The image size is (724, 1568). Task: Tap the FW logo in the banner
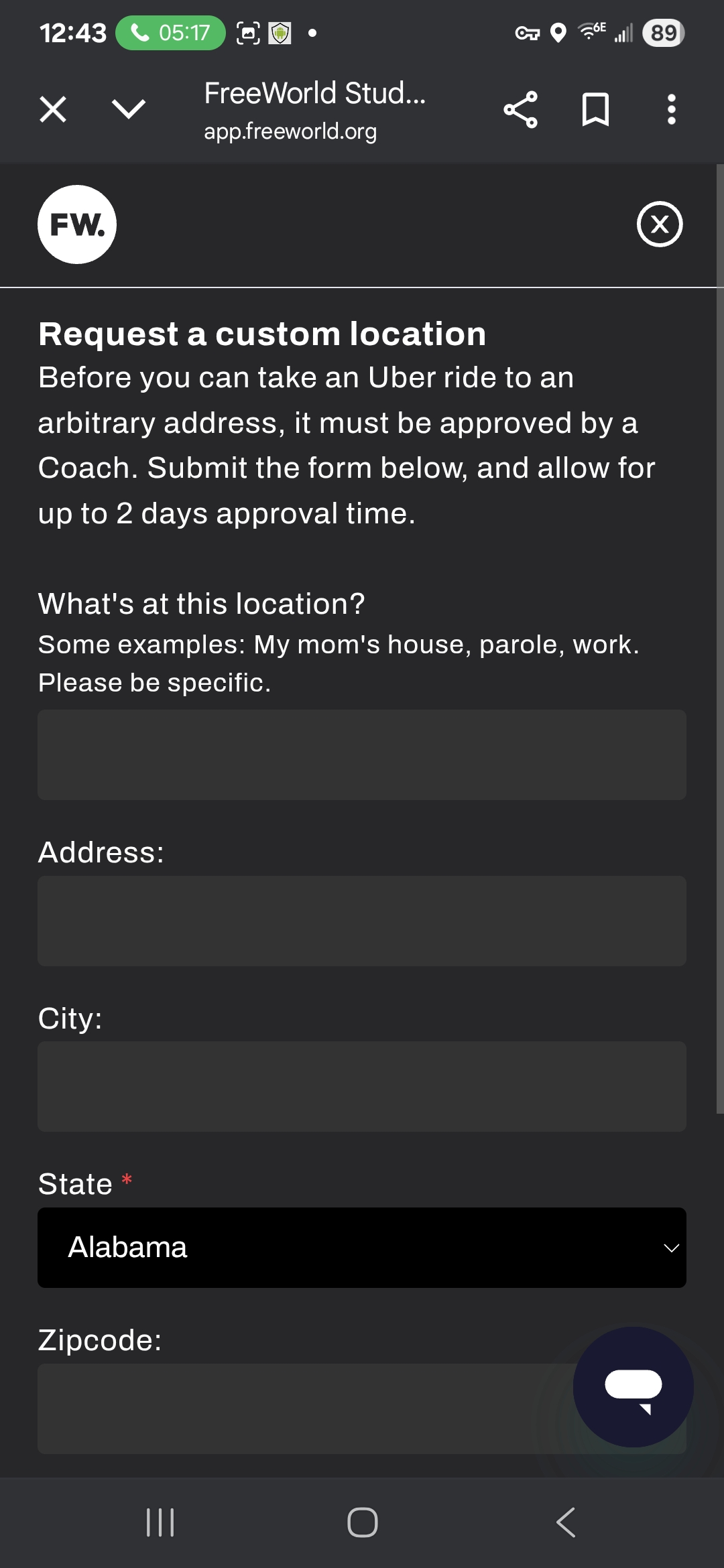pyautogui.click(x=76, y=224)
